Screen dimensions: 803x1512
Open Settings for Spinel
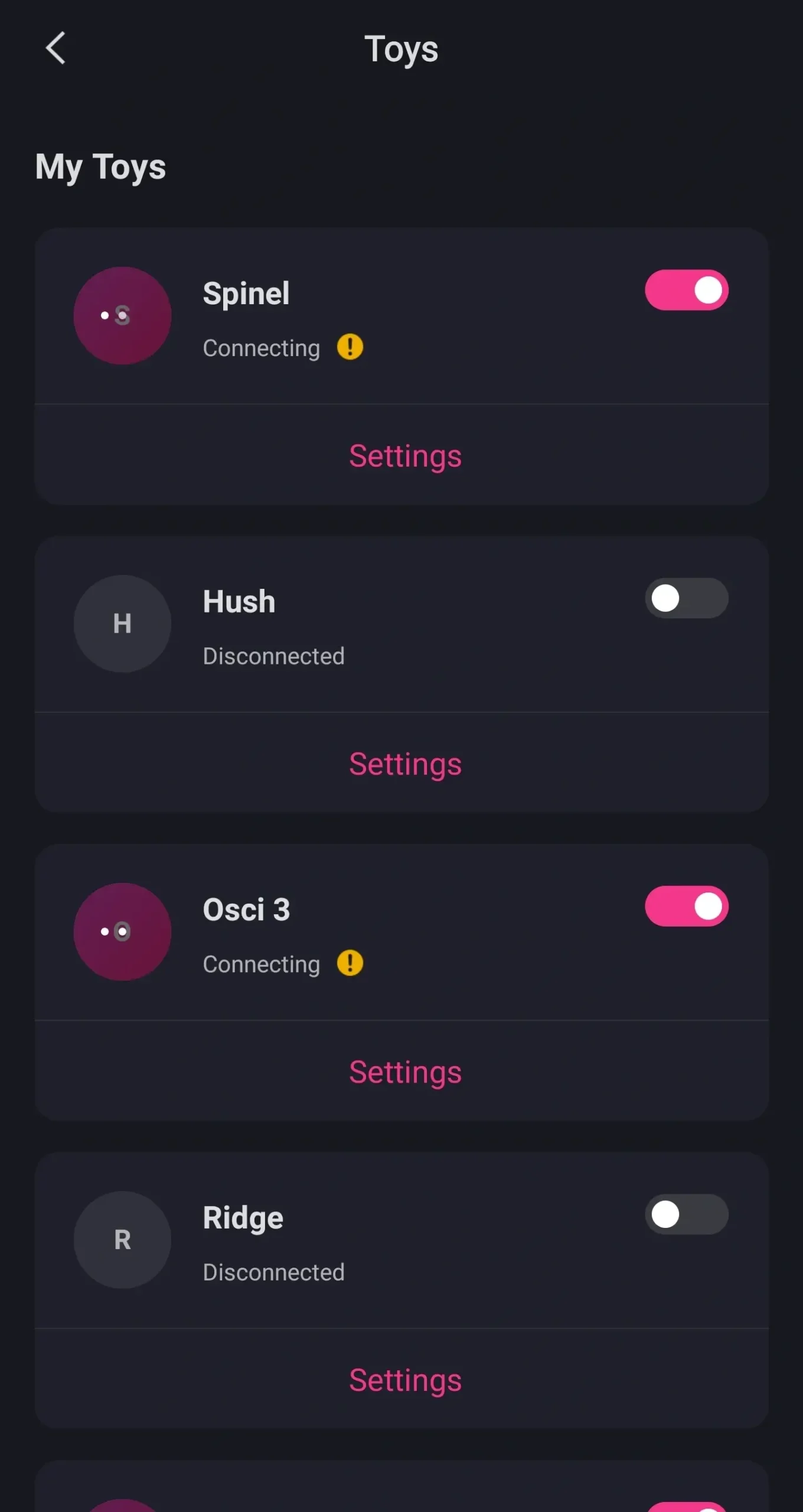point(405,456)
